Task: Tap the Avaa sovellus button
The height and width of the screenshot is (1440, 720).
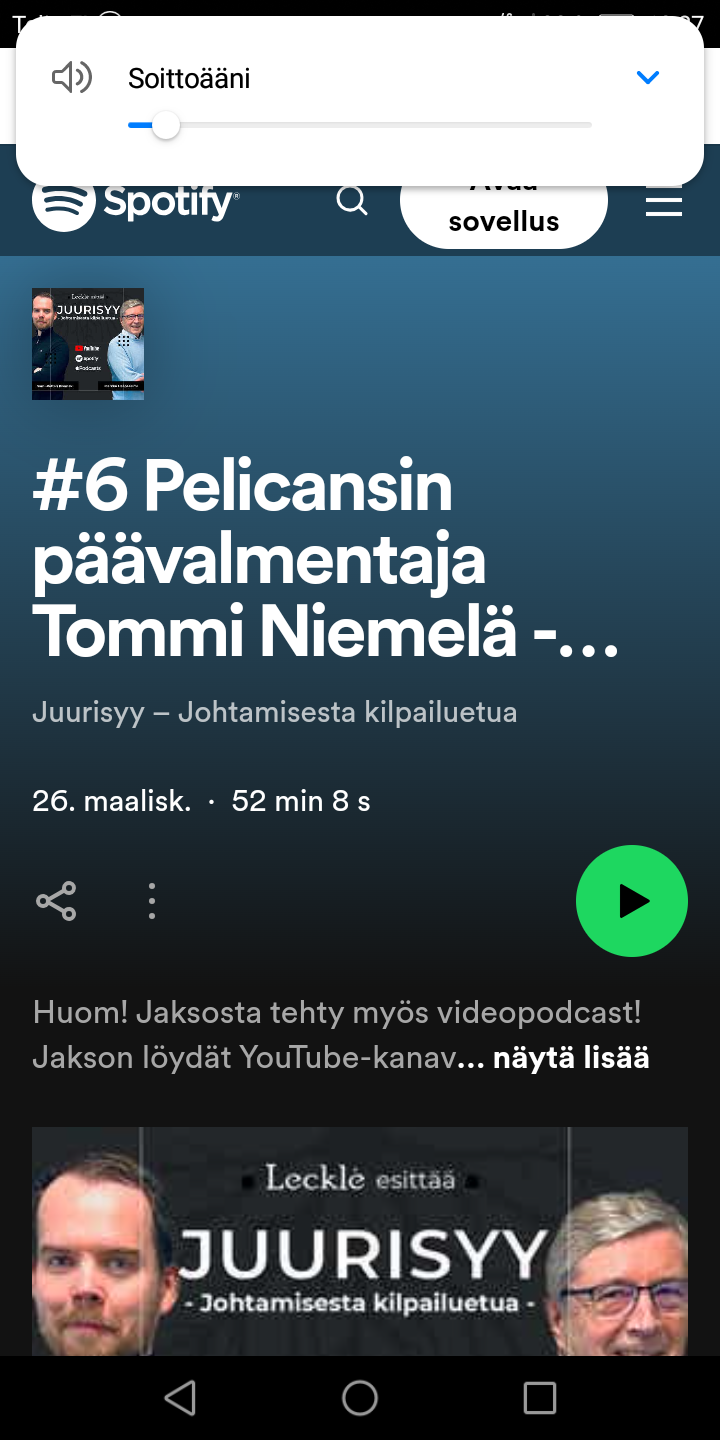Action: 504,207
